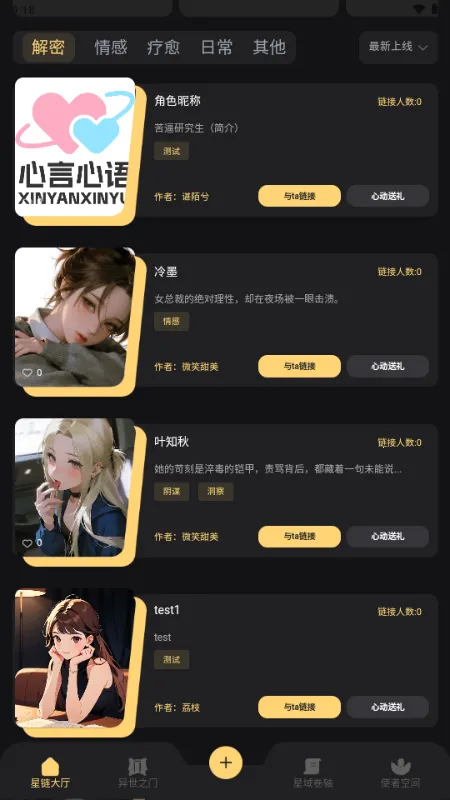Tap 心动送礼 on the 叶知秋 card

[388, 536]
